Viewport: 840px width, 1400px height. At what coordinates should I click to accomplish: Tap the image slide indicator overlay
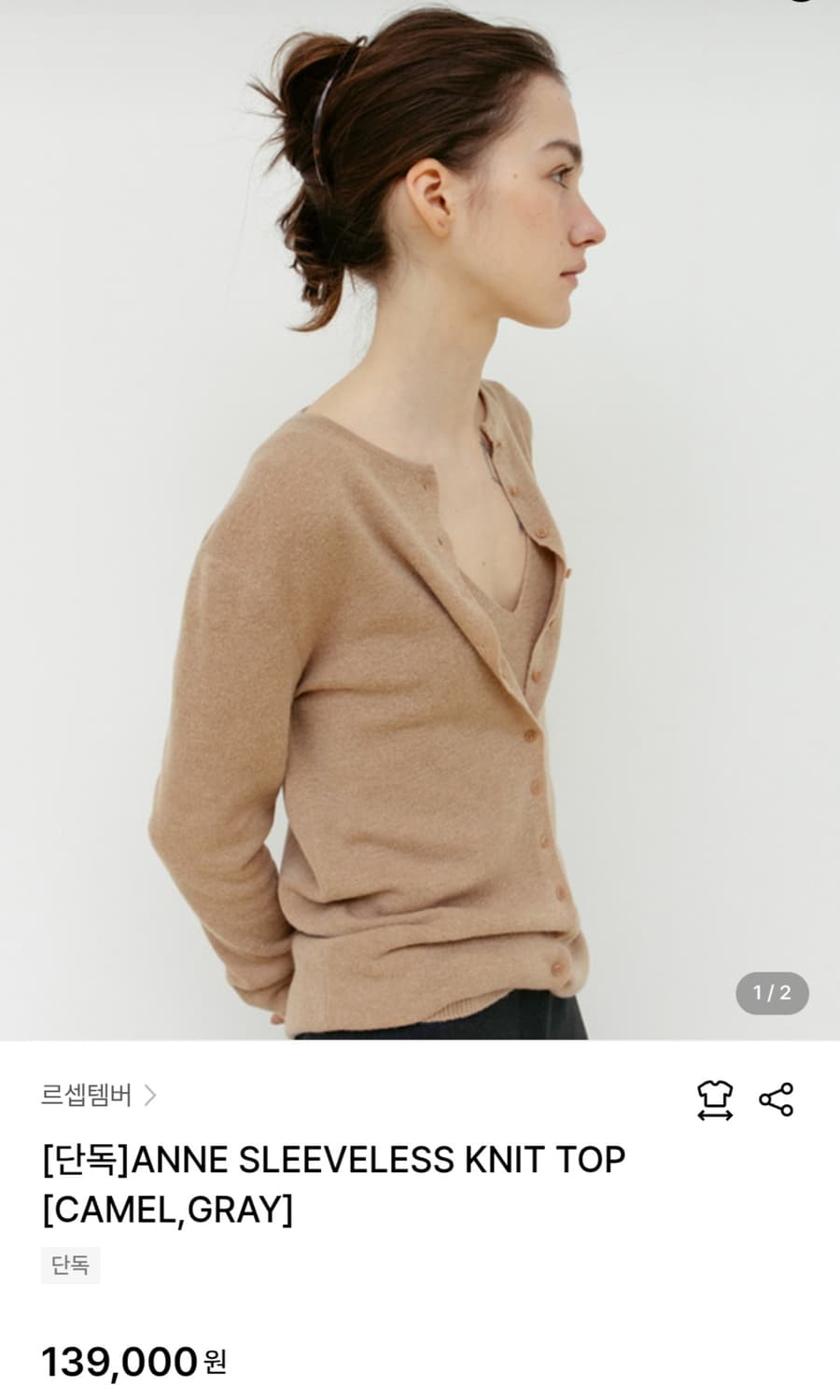(772, 993)
